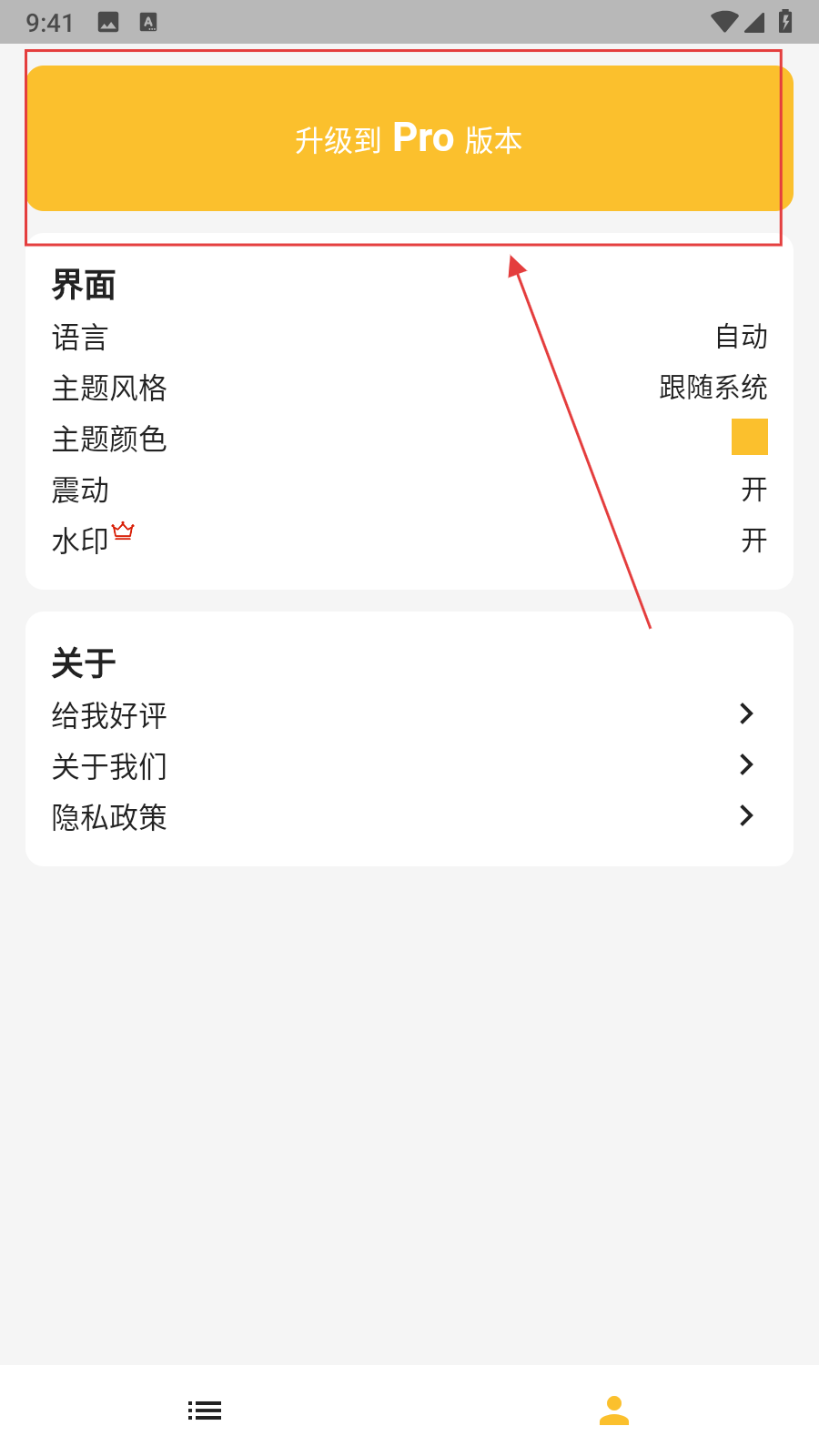Screen dimensions: 819x1456
Task: Switch to the list tab
Action: point(205,1410)
